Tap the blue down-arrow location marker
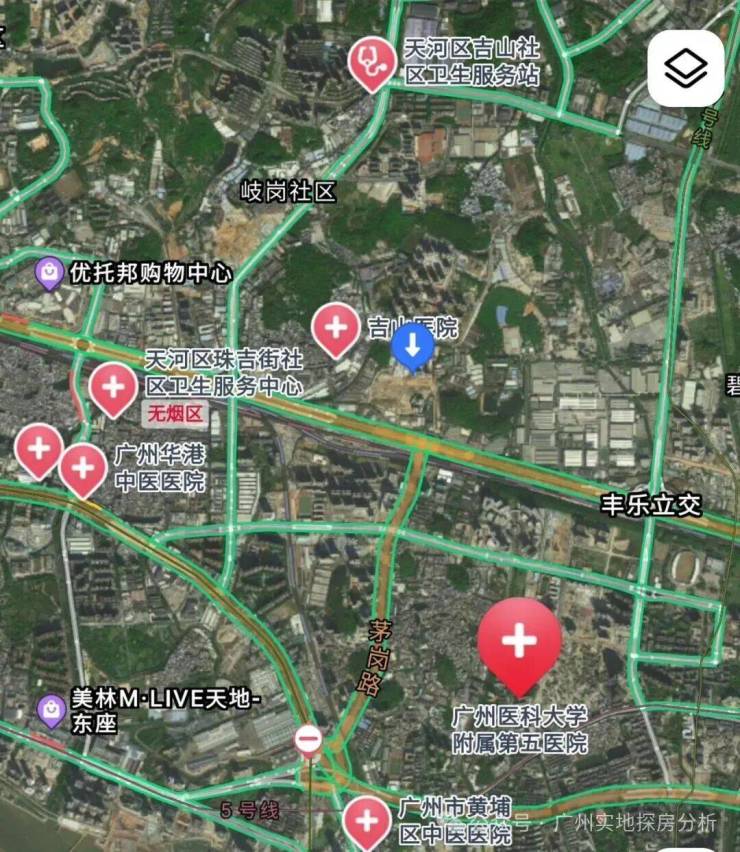The width and height of the screenshot is (740, 852). (x=412, y=346)
